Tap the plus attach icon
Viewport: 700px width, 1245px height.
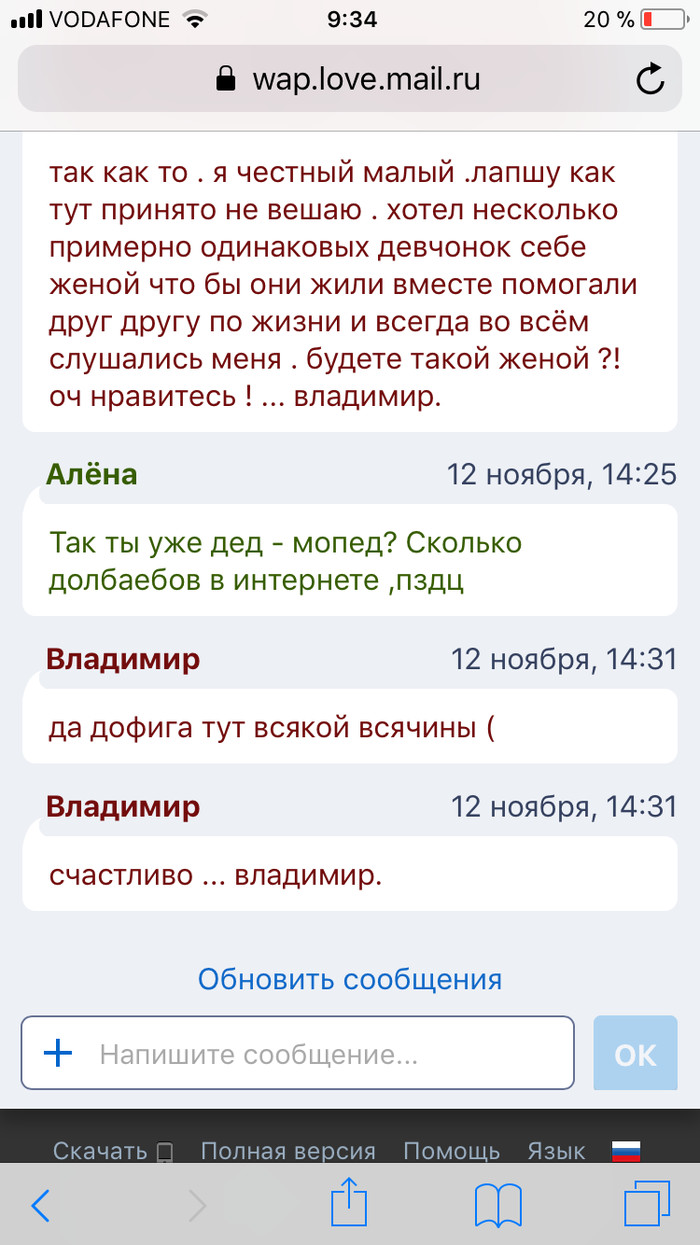point(59,1053)
